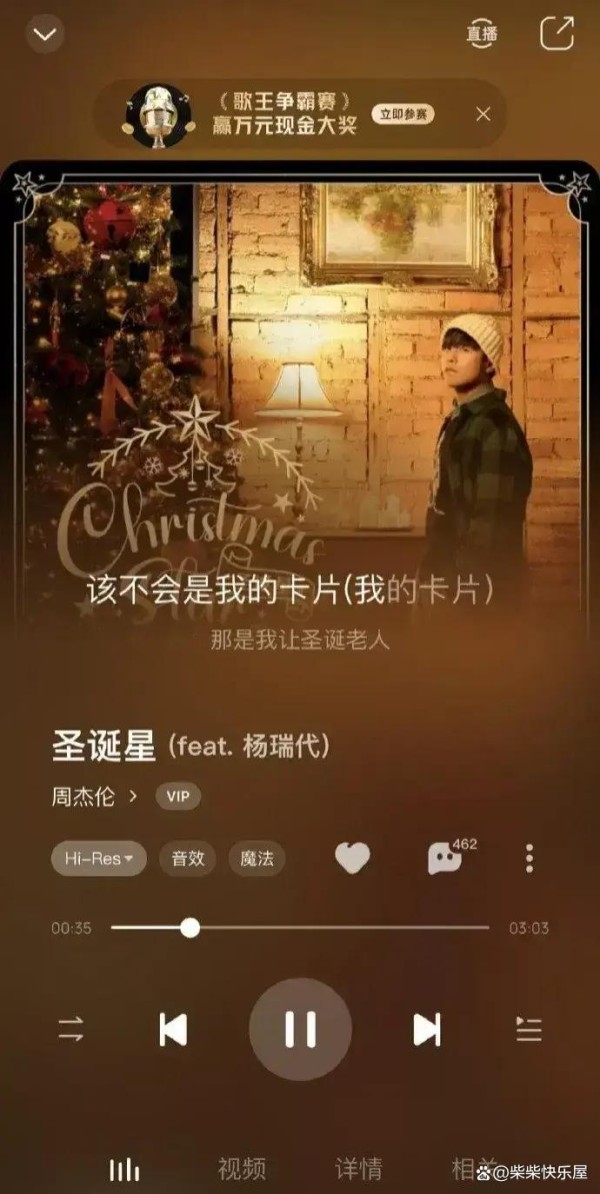The height and width of the screenshot is (1194, 600).
Task: Tap the 立即参赛 button on the banner
Action: tap(403, 114)
